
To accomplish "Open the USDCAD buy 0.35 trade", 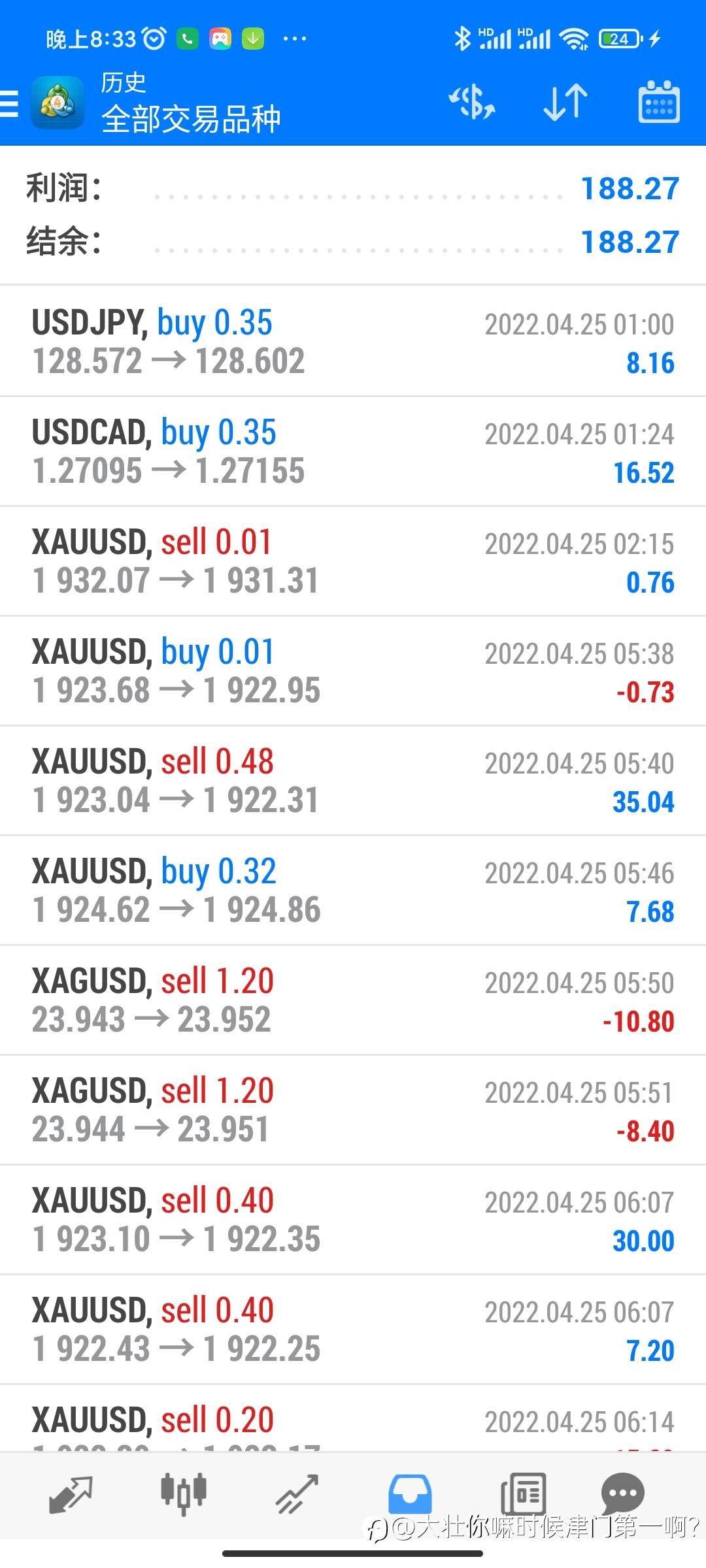I will pyautogui.click(x=353, y=451).
